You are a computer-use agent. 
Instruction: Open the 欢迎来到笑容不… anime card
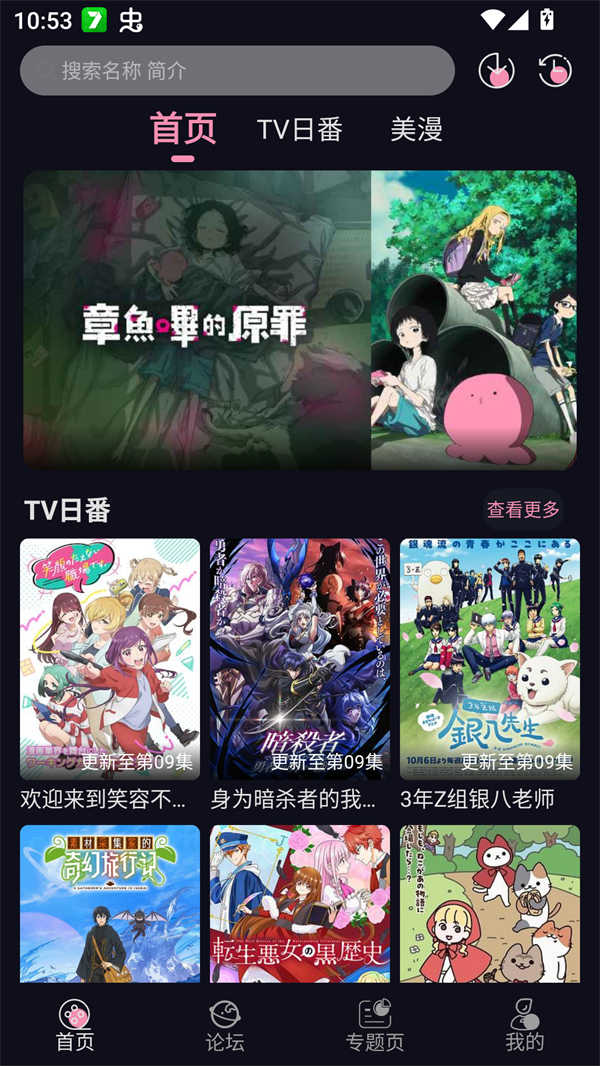pyautogui.click(x=110, y=660)
